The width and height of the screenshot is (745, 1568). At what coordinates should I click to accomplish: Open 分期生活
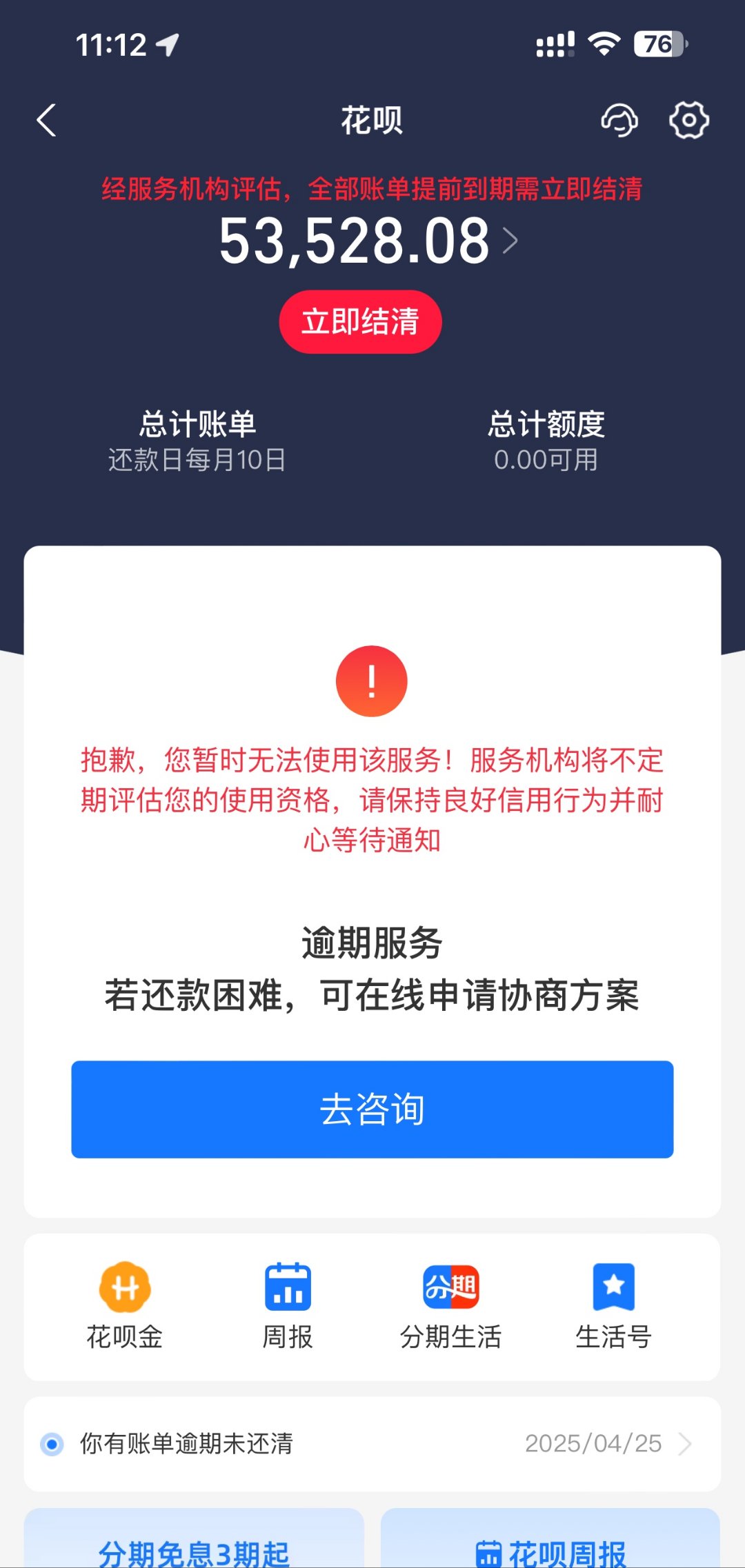point(450,1306)
